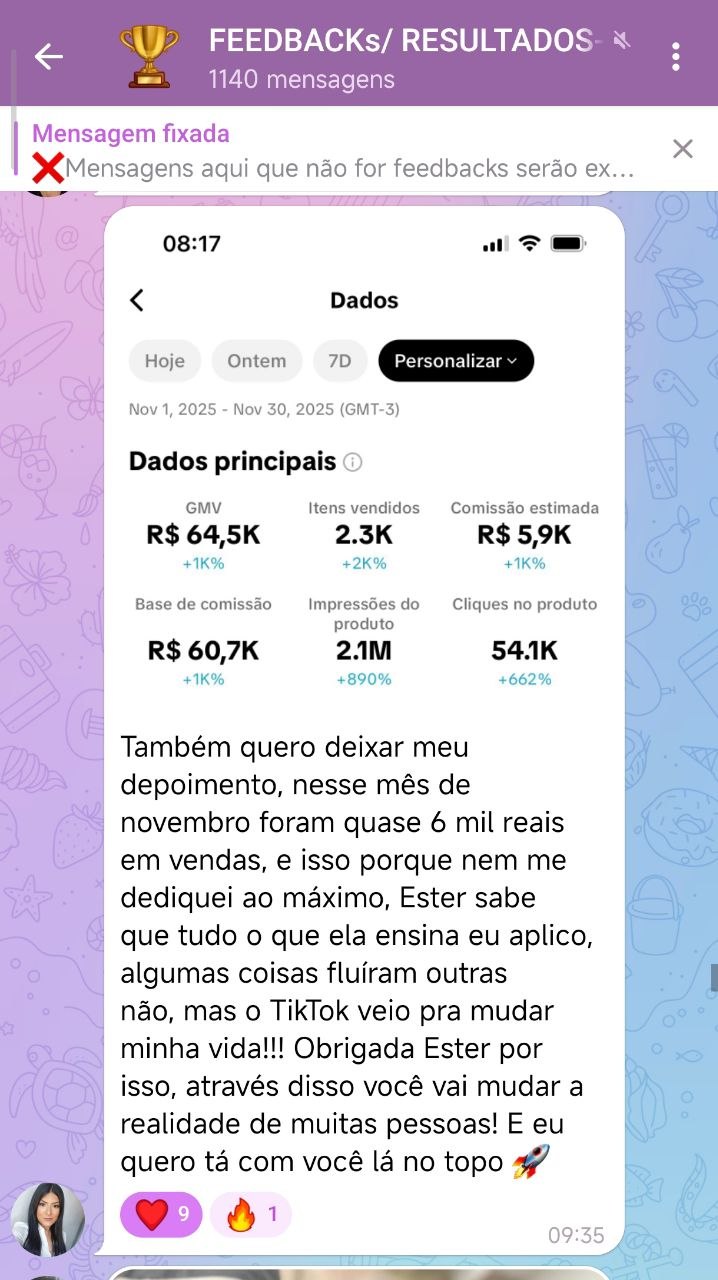Open the TikTok Dados screenshot image
The height and width of the screenshot is (1280, 718).
pyautogui.click(x=364, y=460)
